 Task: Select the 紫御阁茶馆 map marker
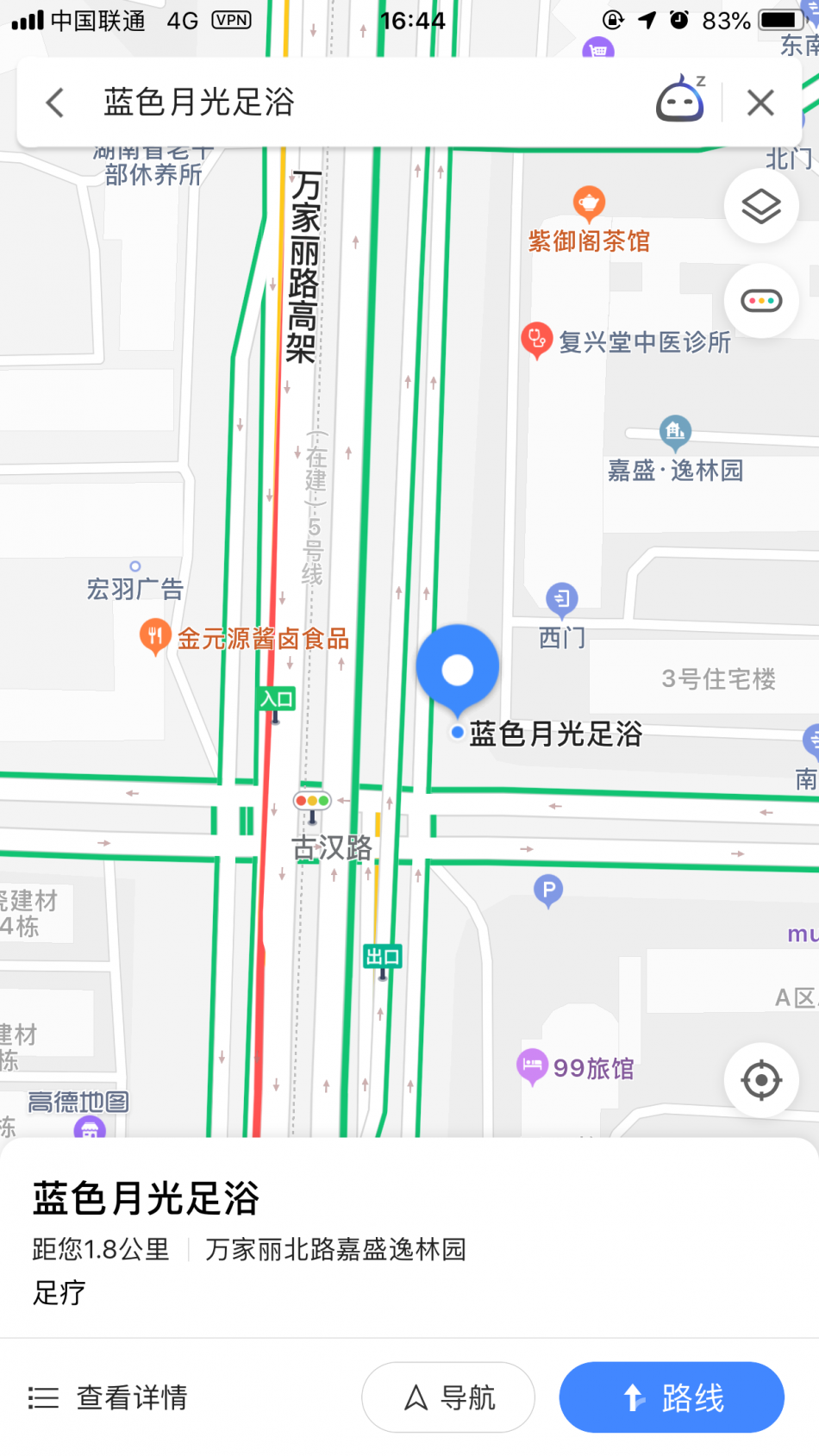[x=589, y=203]
